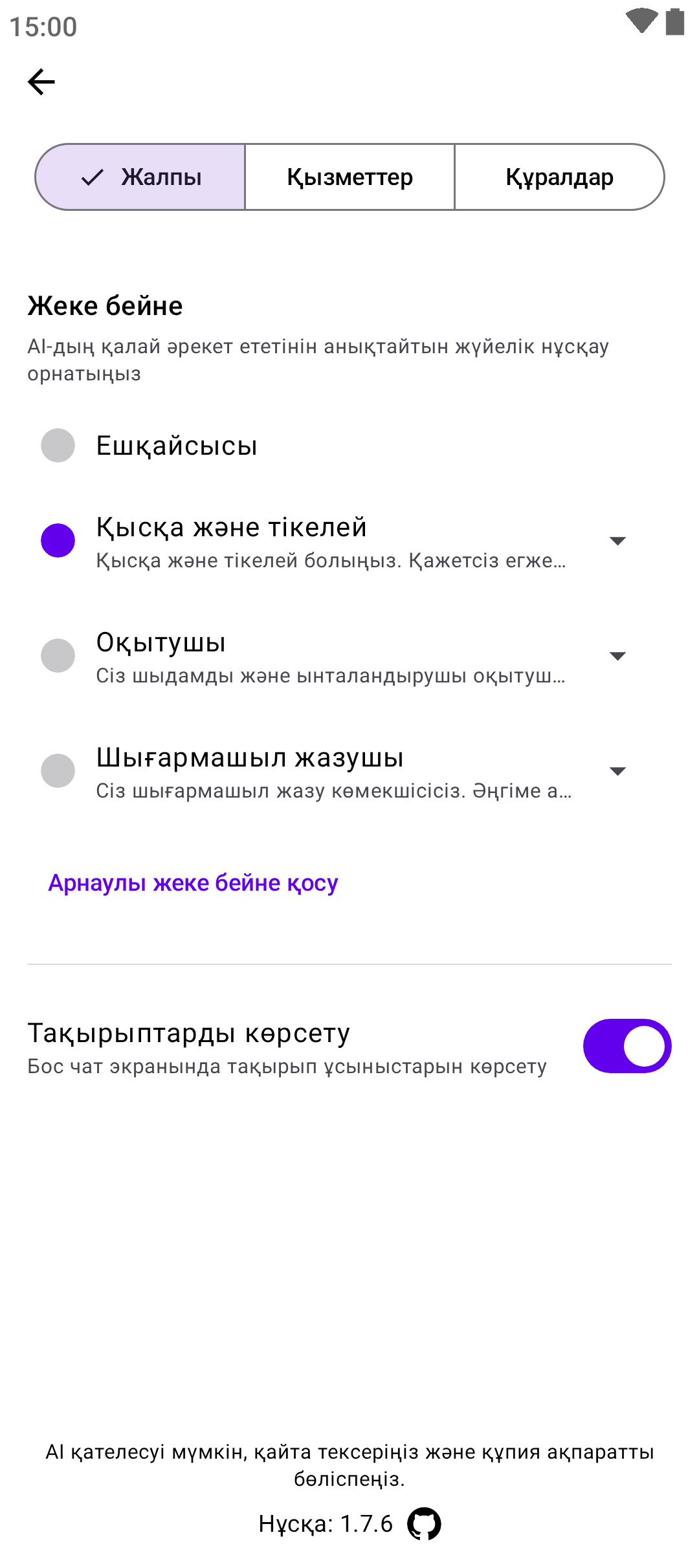This screenshot has width=699, height=1568.
Task: Switch to the Құралдар tab
Action: click(559, 177)
